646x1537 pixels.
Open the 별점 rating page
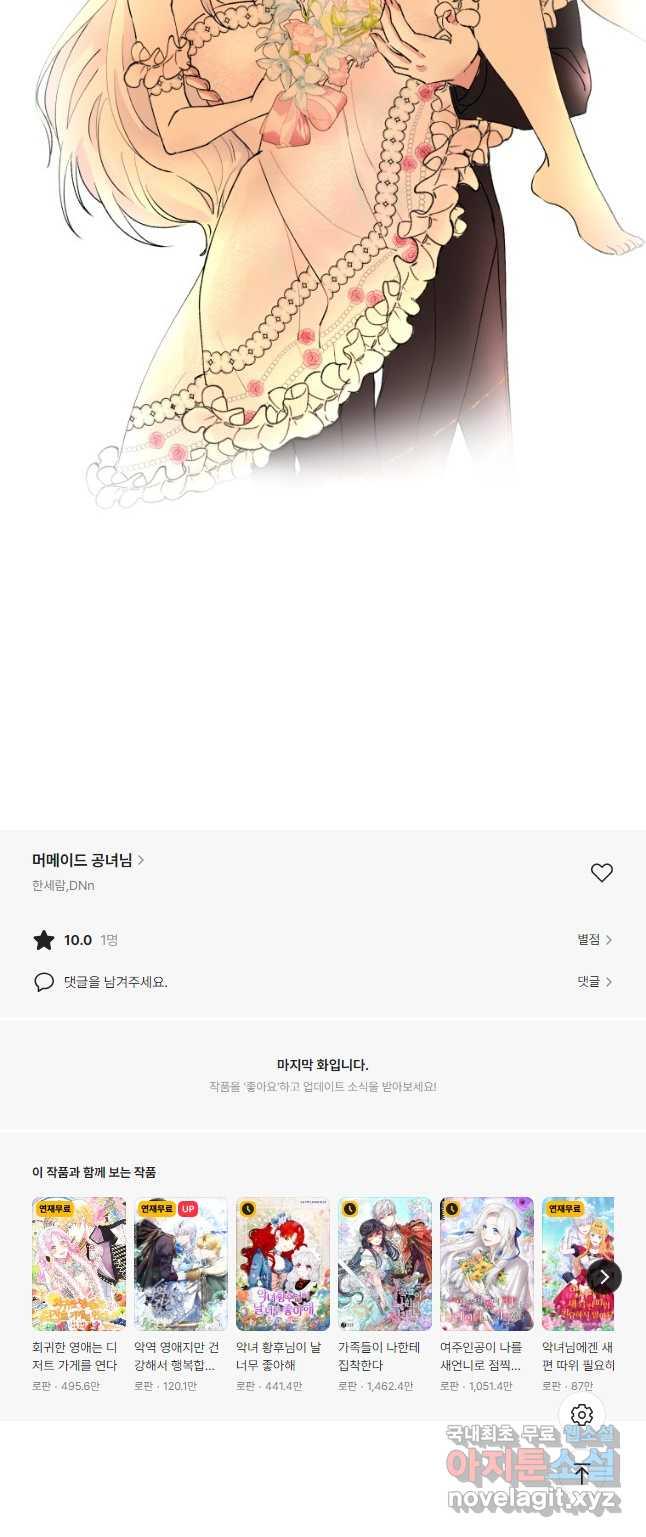point(594,939)
